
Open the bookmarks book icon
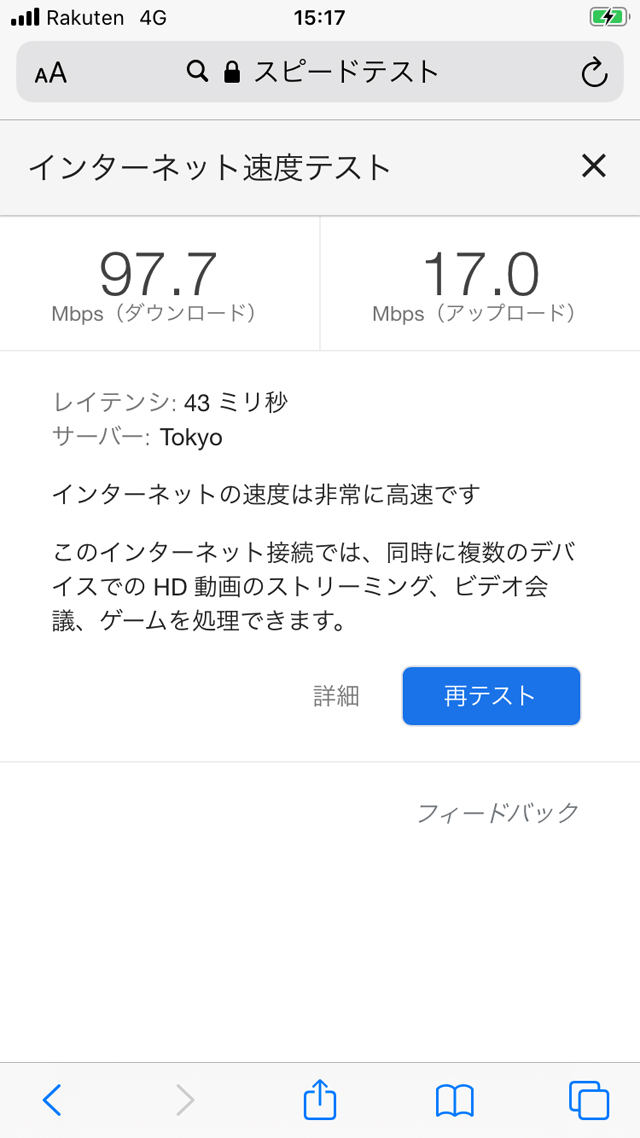click(x=455, y=1100)
